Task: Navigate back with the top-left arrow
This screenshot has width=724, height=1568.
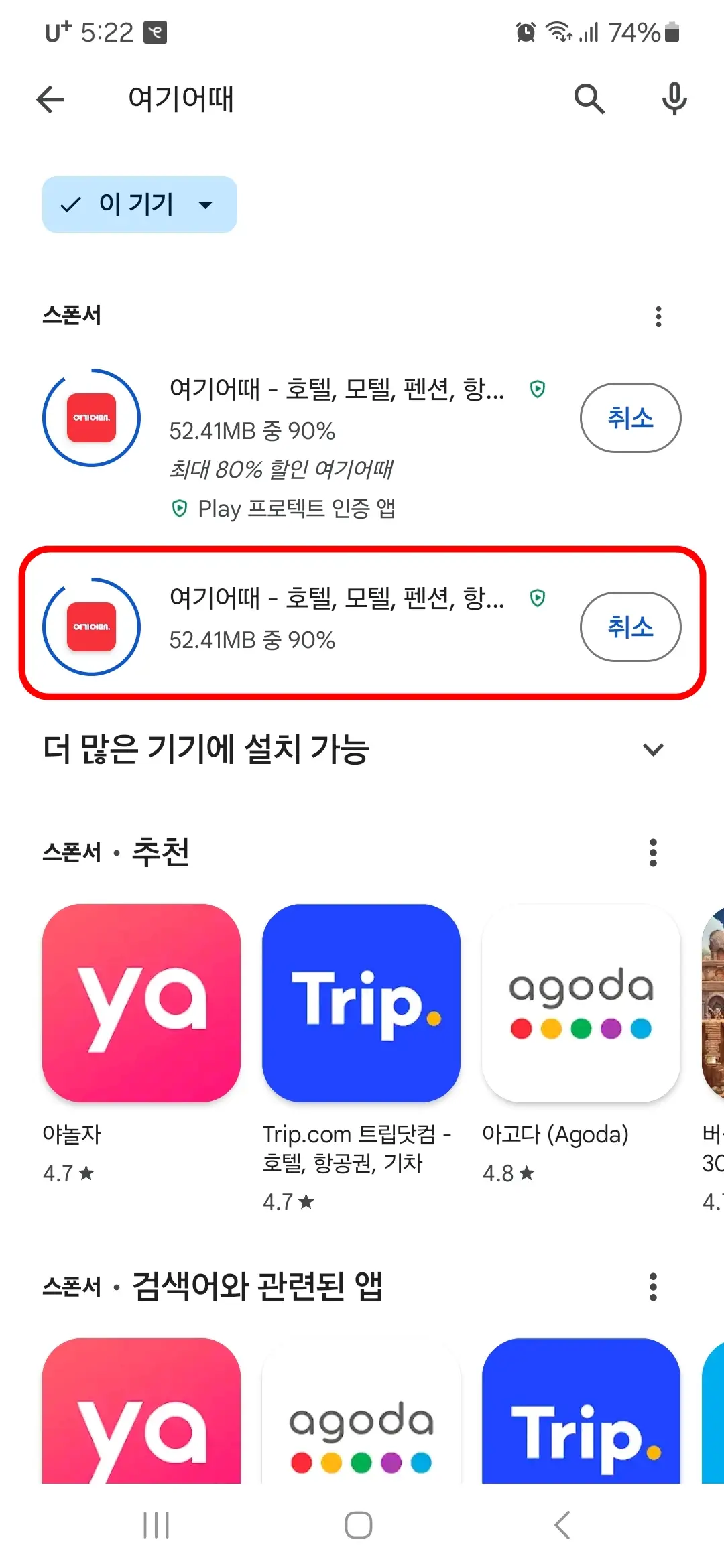Action: click(50, 99)
